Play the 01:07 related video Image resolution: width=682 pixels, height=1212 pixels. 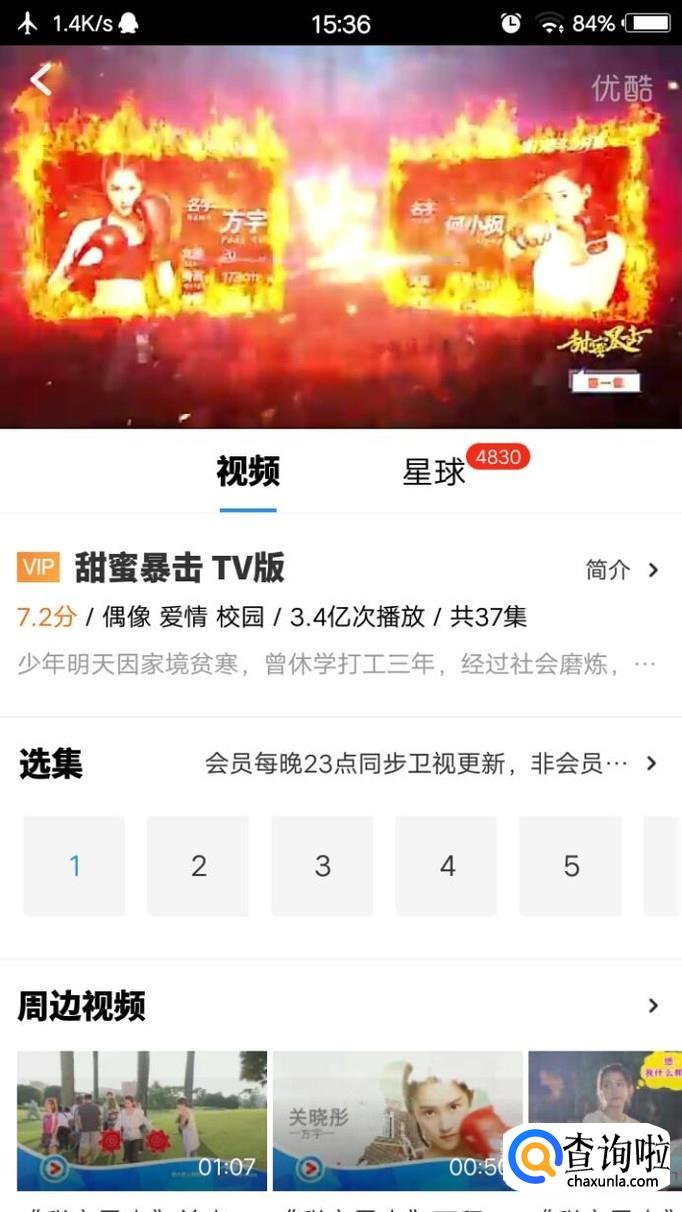[x=142, y=1120]
